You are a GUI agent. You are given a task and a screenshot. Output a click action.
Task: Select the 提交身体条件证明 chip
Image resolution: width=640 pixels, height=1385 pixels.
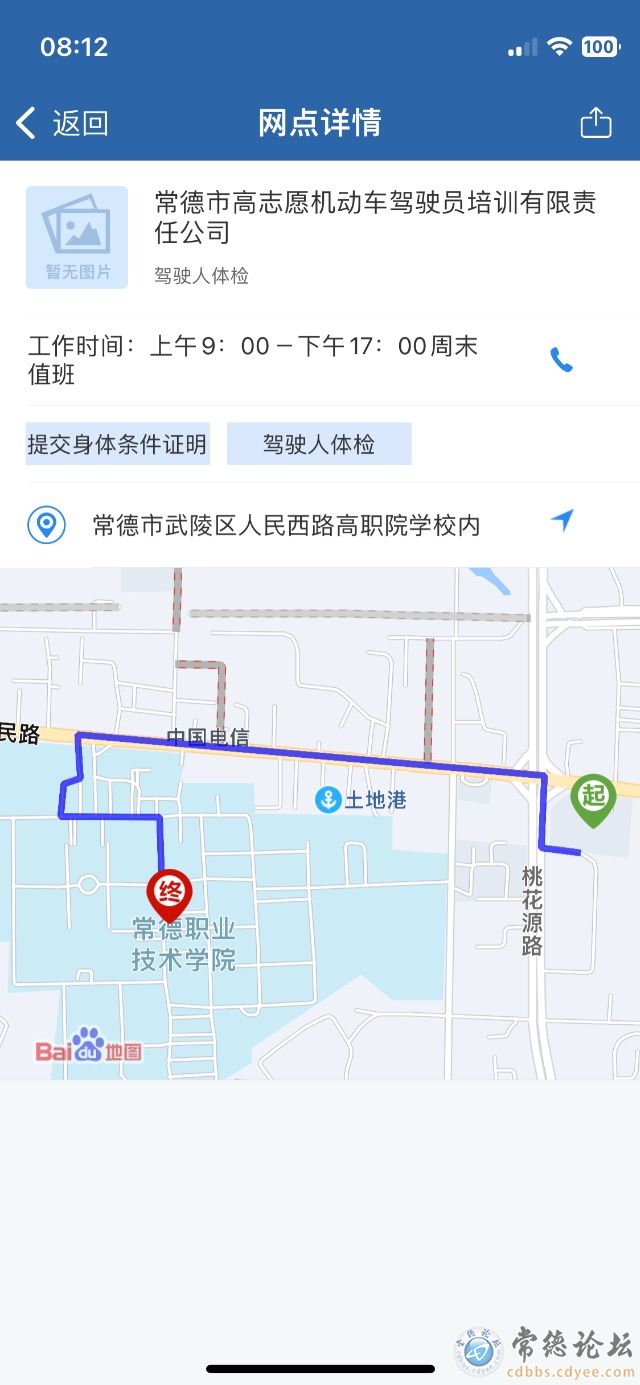coord(118,444)
